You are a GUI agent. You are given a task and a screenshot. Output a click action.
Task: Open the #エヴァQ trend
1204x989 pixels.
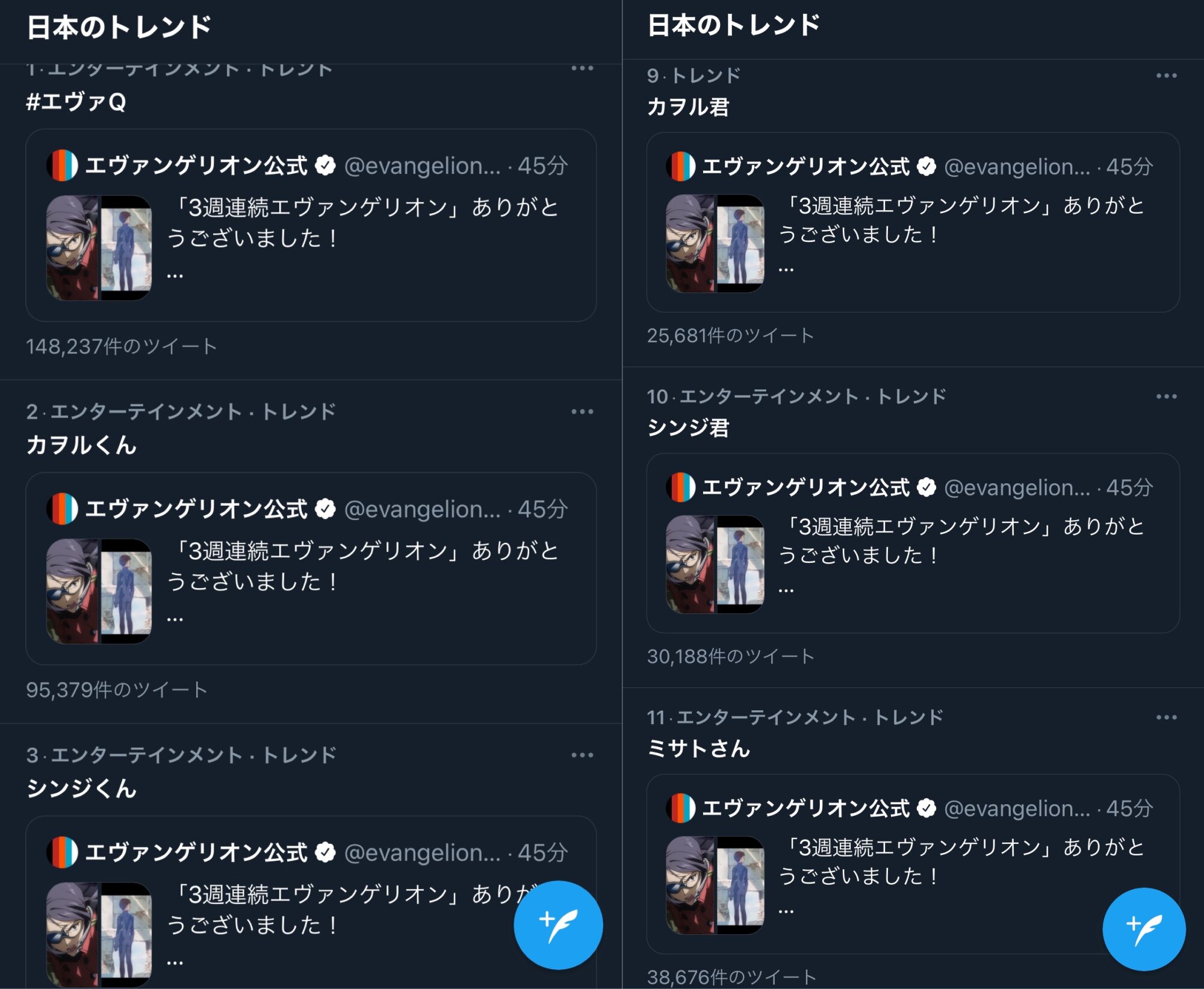point(76,102)
